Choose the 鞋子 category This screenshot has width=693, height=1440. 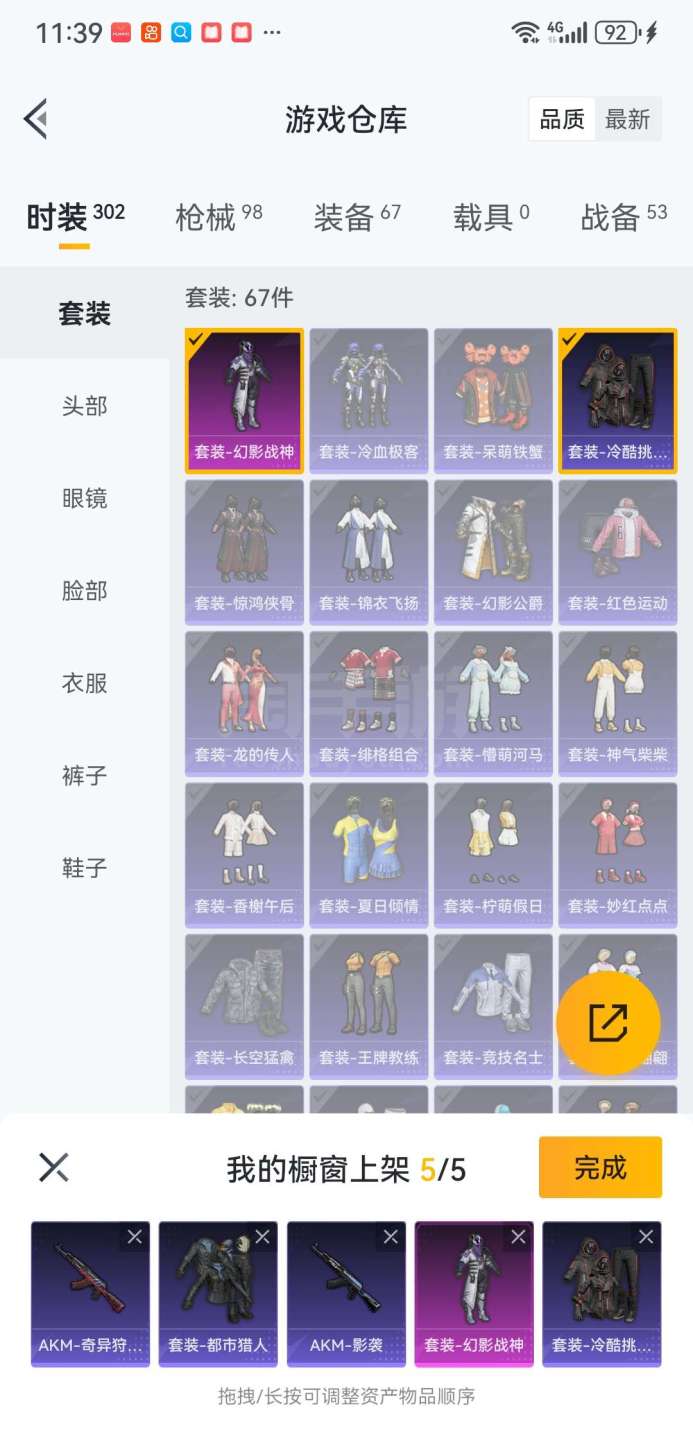84,868
